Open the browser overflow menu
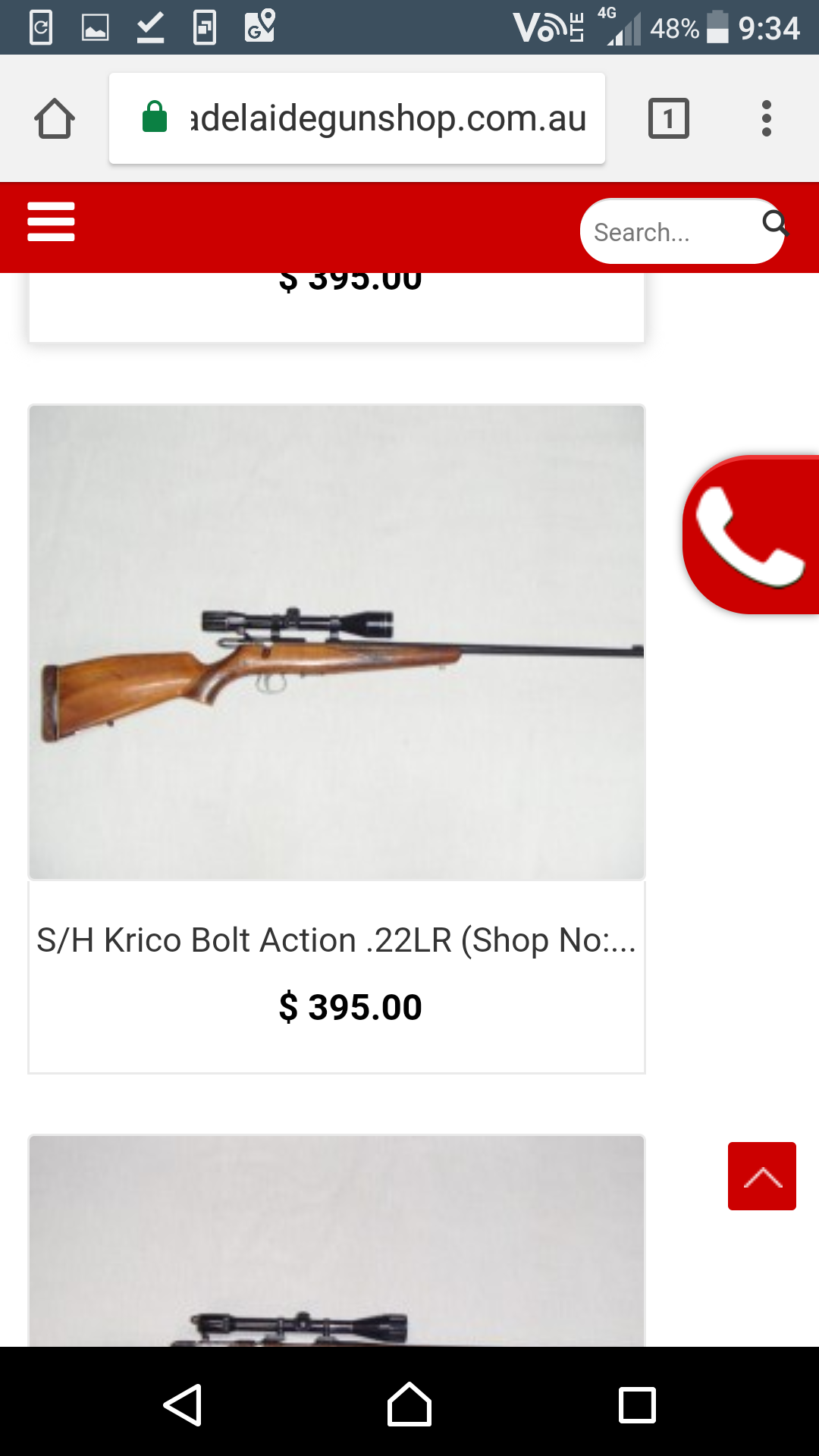 pyautogui.click(x=766, y=118)
